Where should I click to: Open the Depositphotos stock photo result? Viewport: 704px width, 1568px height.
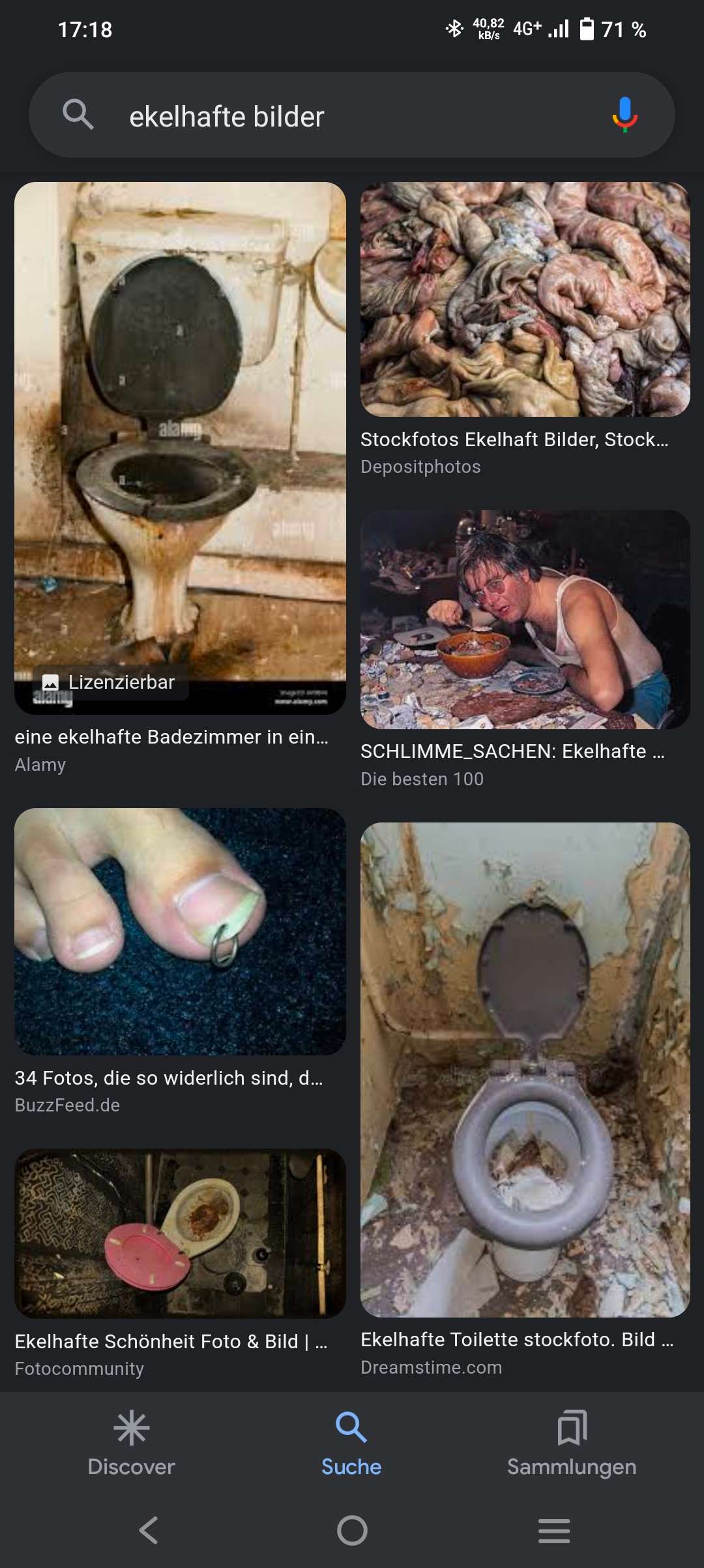point(525,299)
